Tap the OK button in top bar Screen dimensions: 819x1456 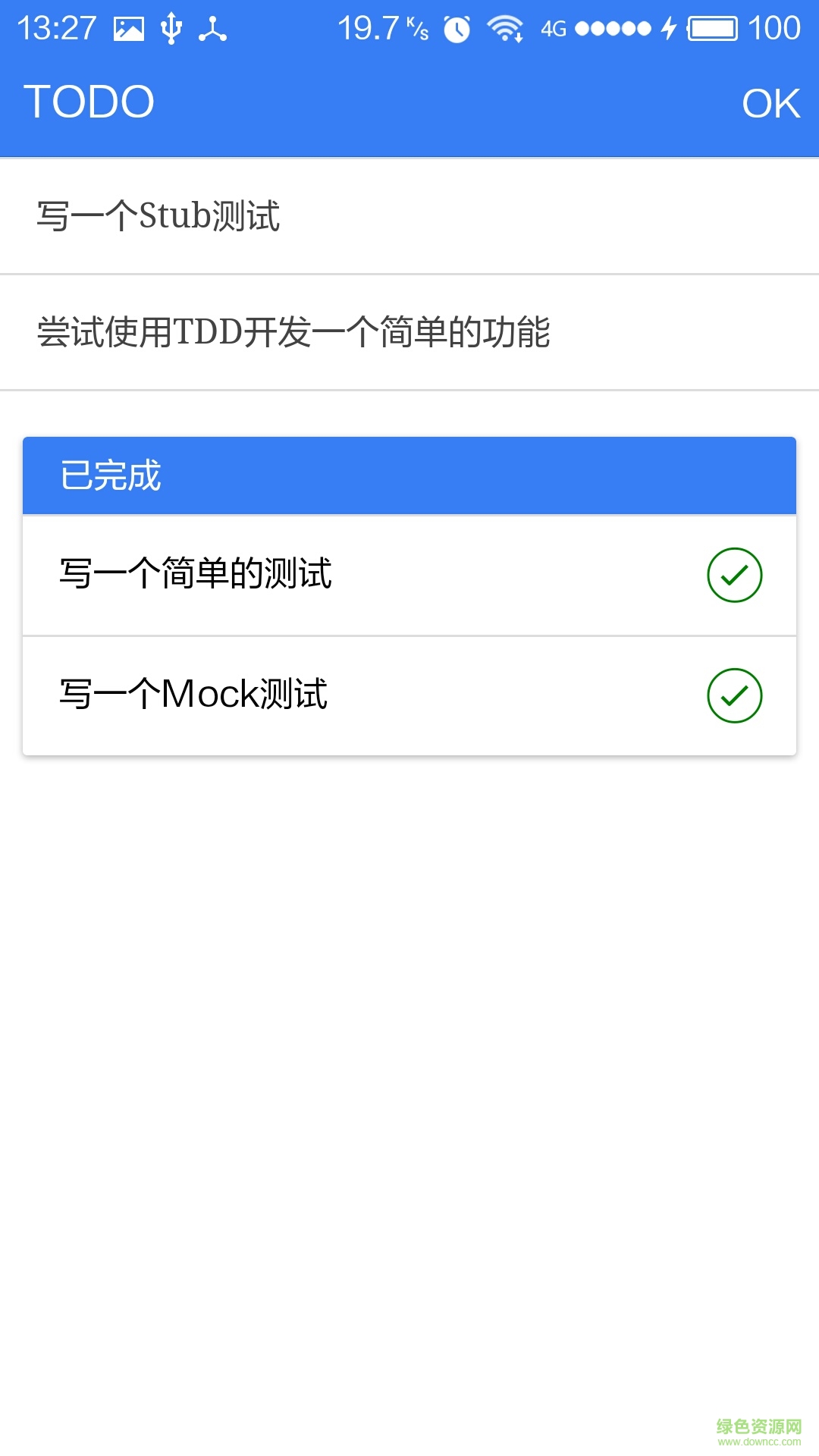[x=770, y=104]
